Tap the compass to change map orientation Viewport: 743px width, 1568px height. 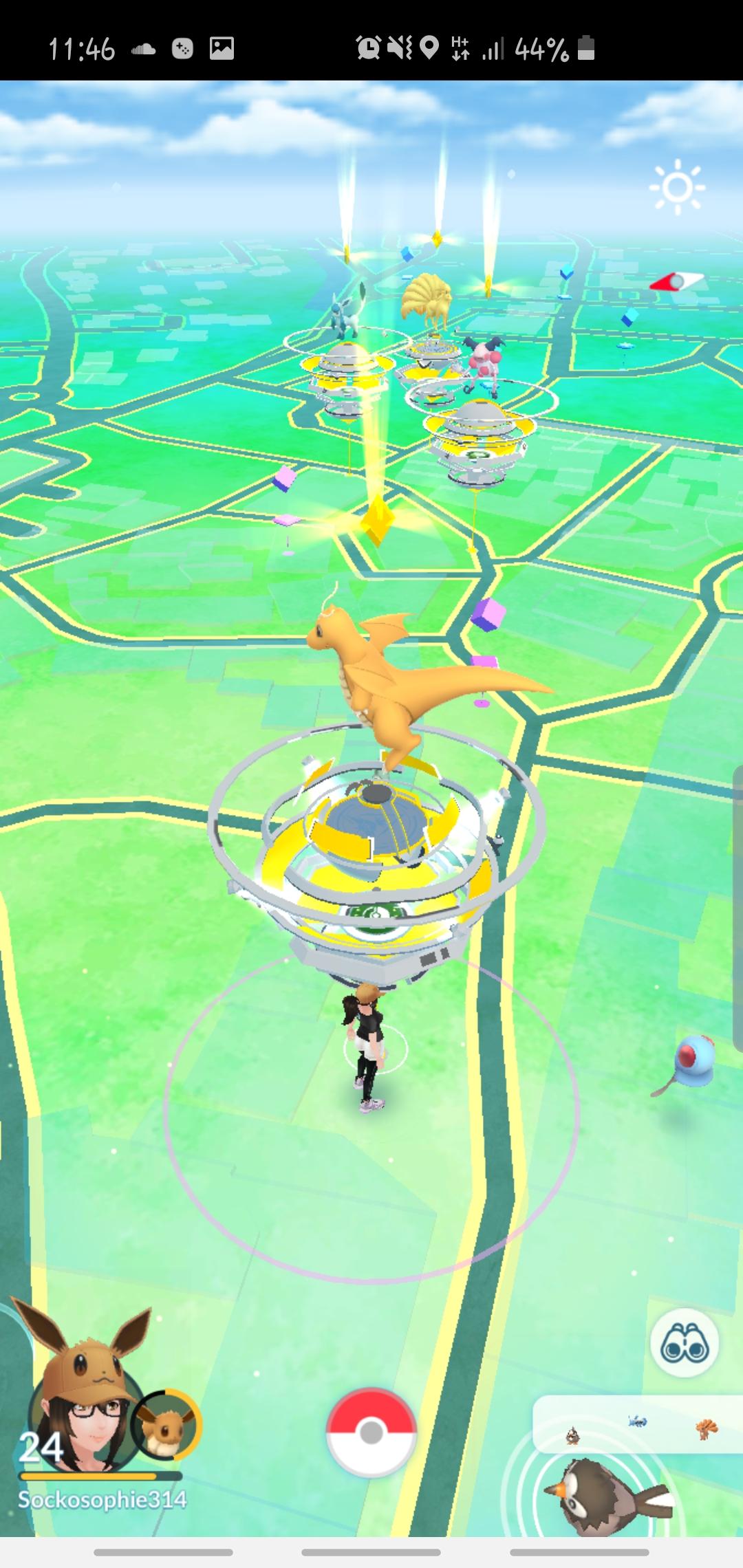click(677, 281)
